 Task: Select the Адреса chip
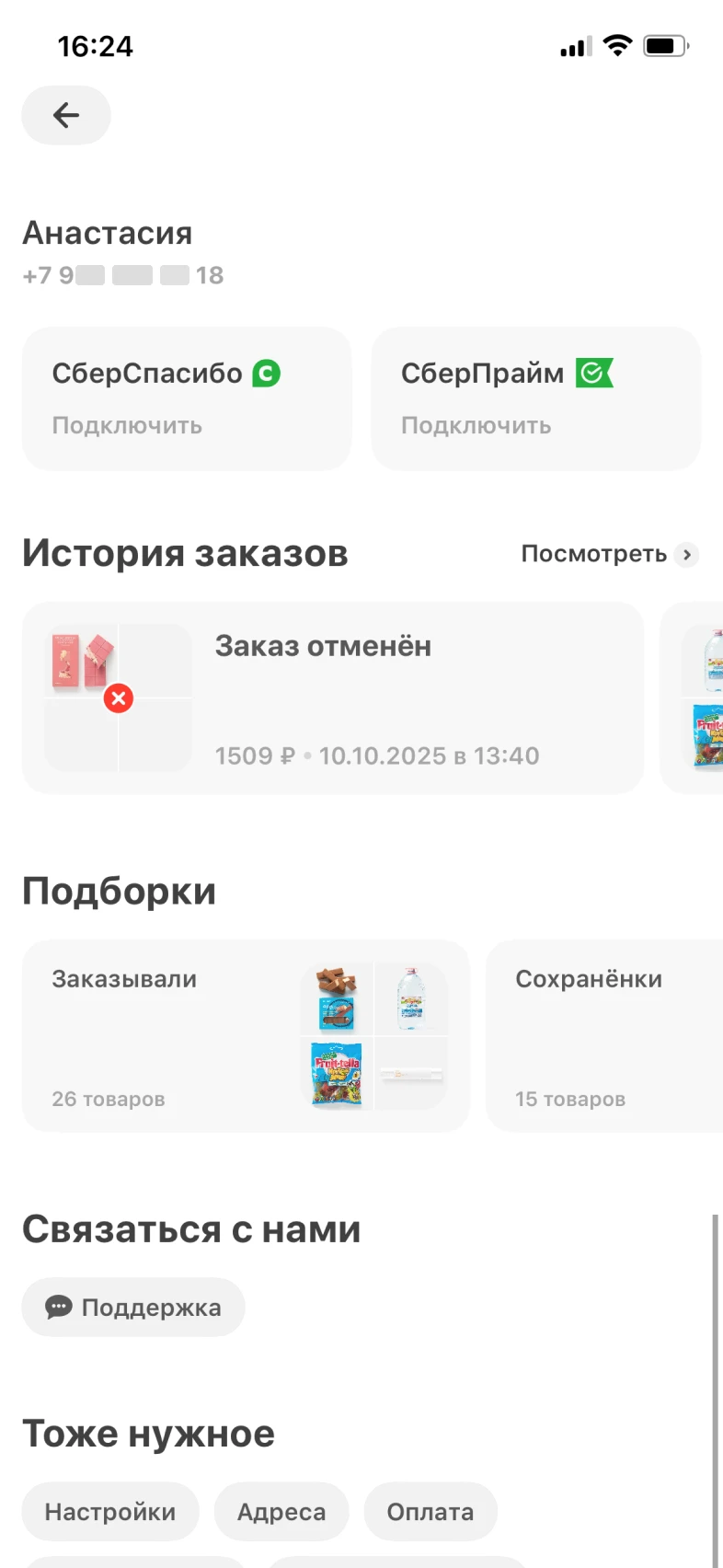(x=281, y=1512)
